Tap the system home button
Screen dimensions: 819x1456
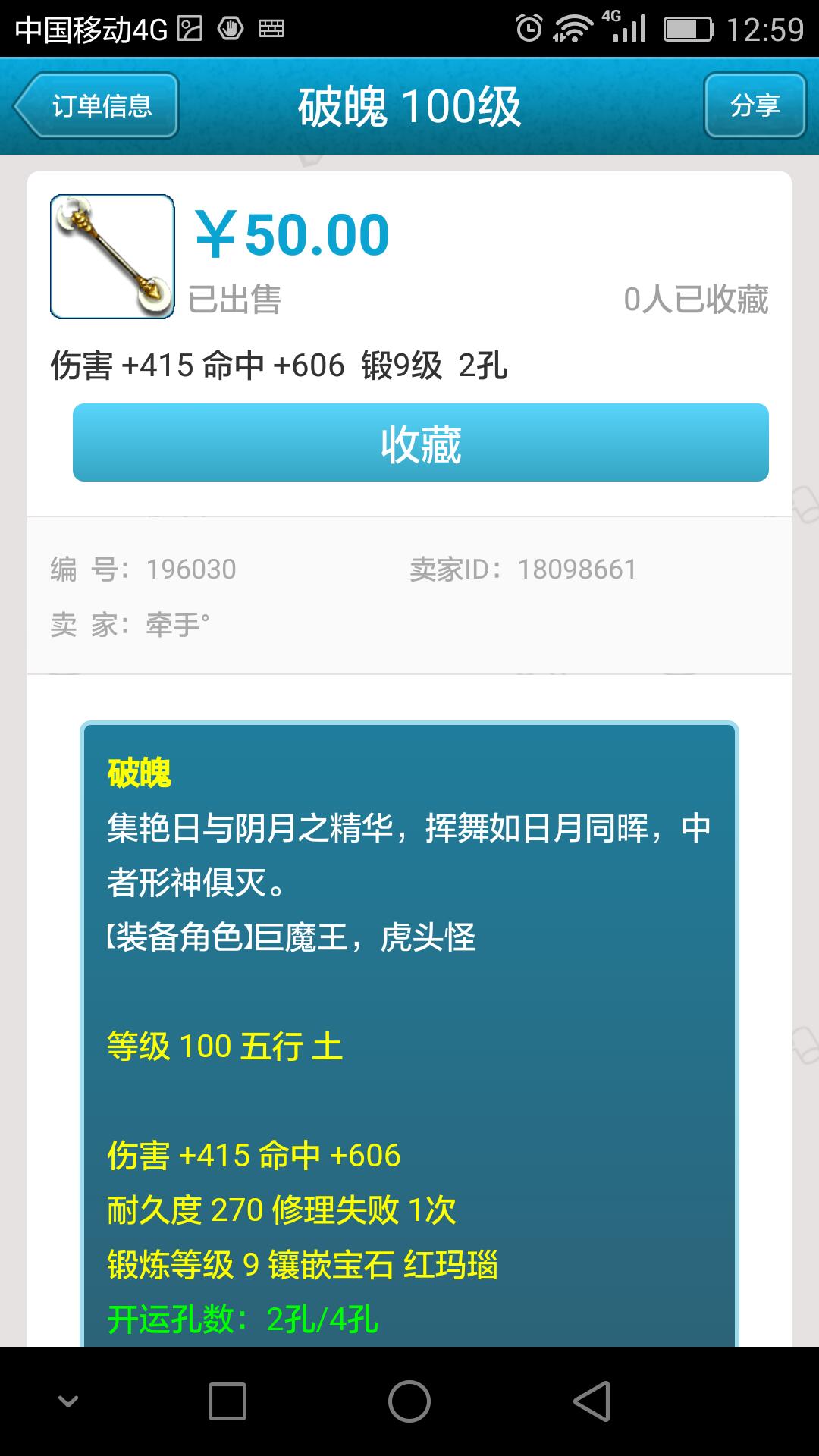(409, 1401)
